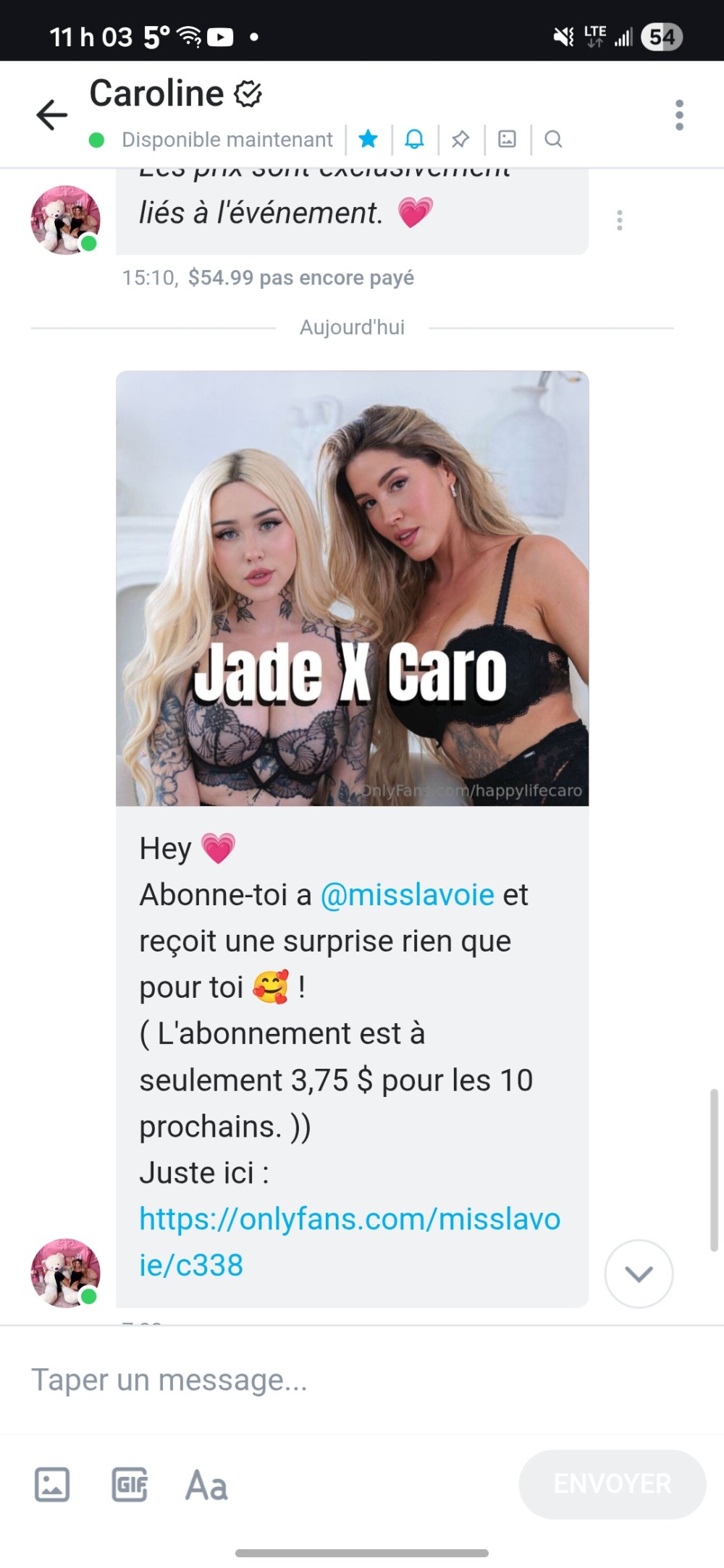
Task: Open the notifications bell for this chat
Action: coord(414,139)
